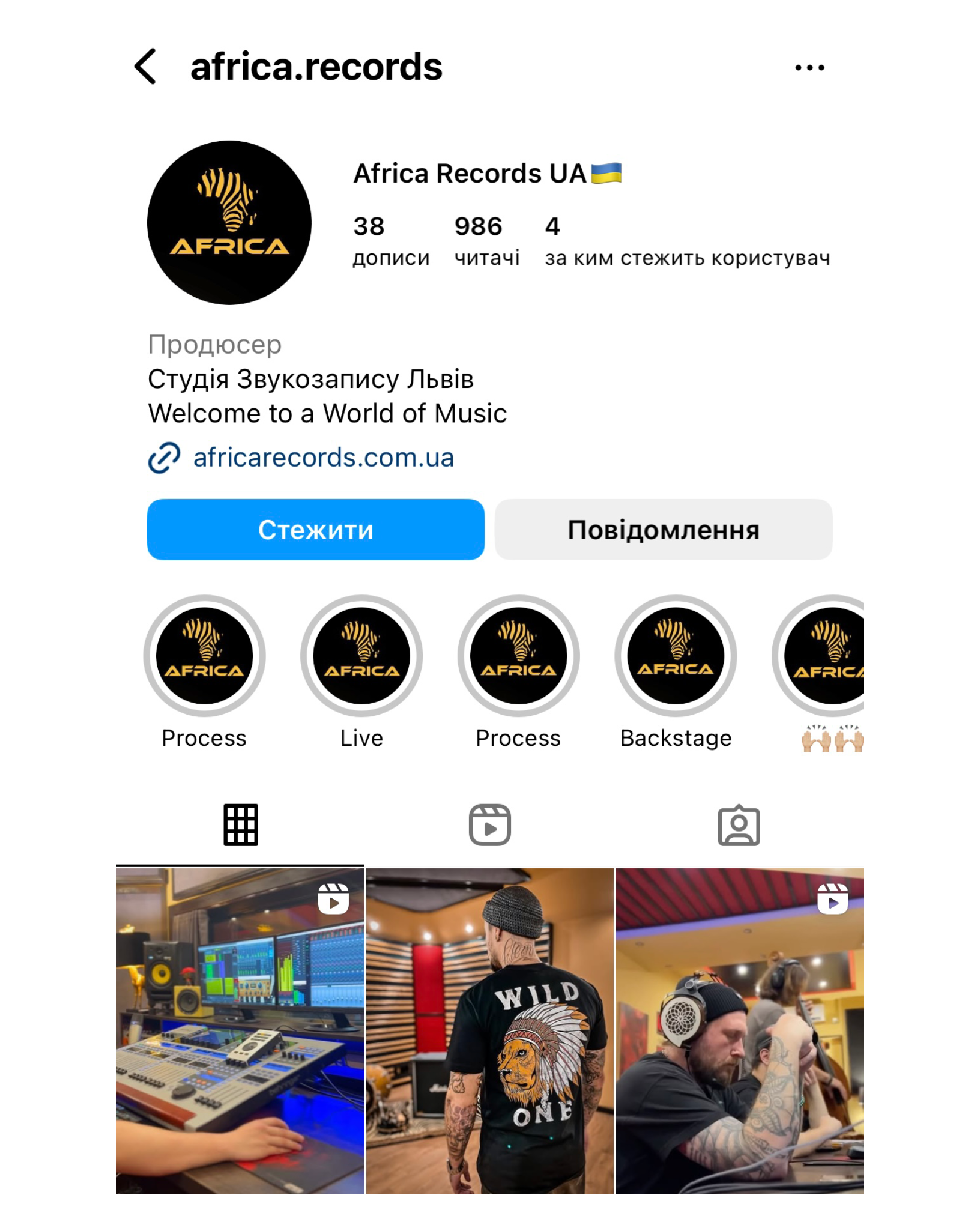Viewport: 980px width, 1225px height.
Task: Open the Africa Records profile picture
Action: [229, 223]
